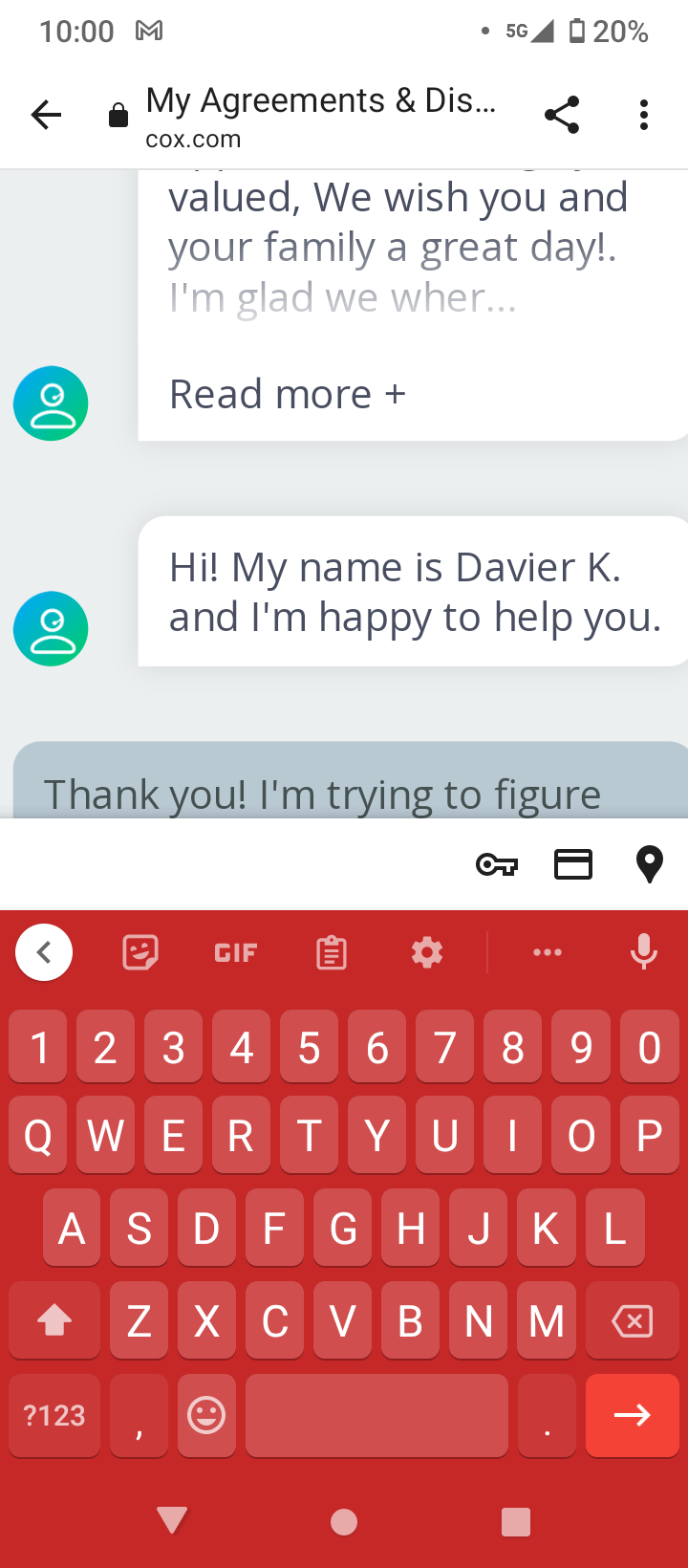The height and width of the screenshot is (1568, 688).
Task: Go back from the Cox page
Action: pyautogui.click(x=46, y=116)
